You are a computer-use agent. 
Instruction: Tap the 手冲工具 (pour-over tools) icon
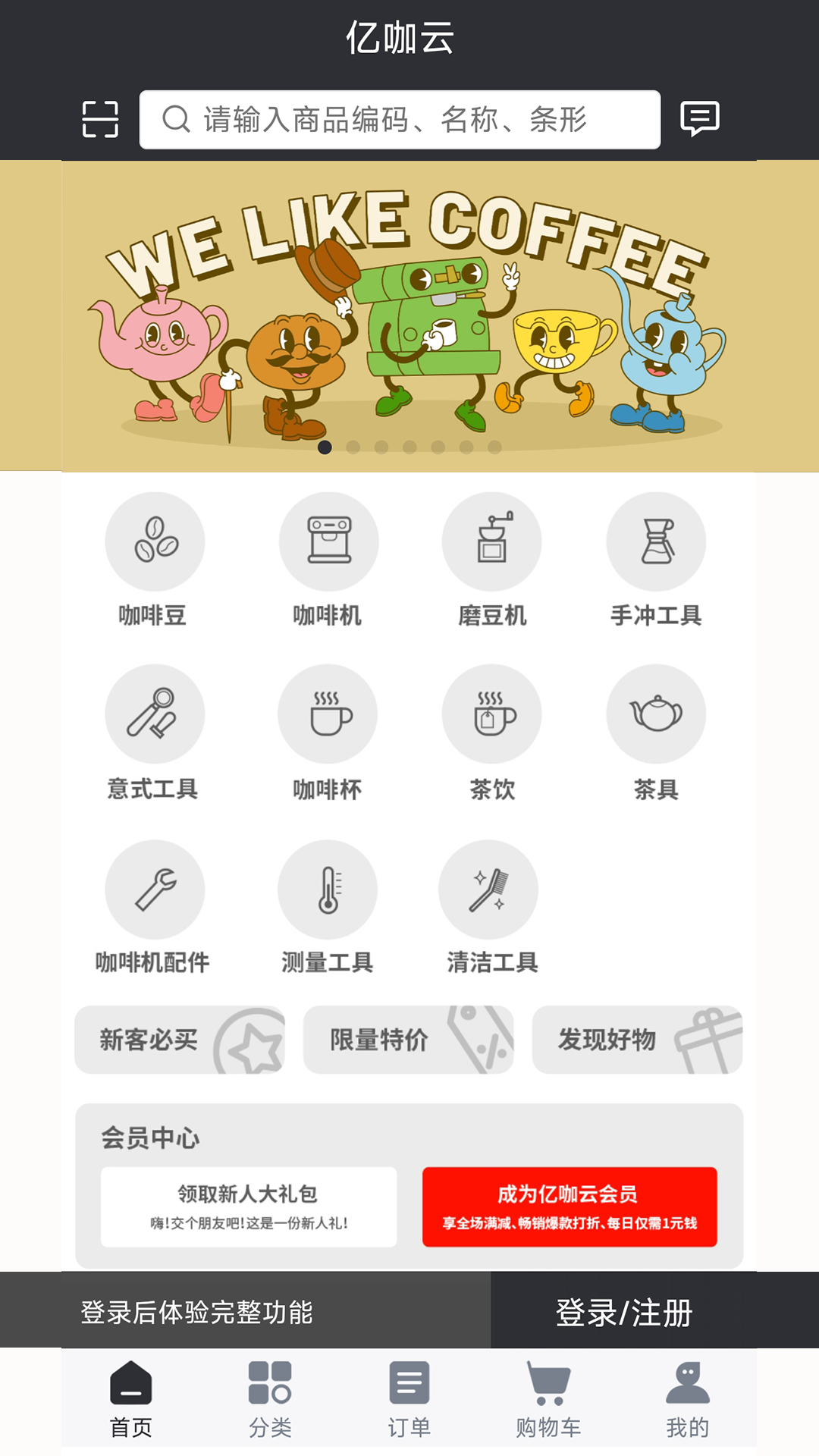click(x=656, y=541)
